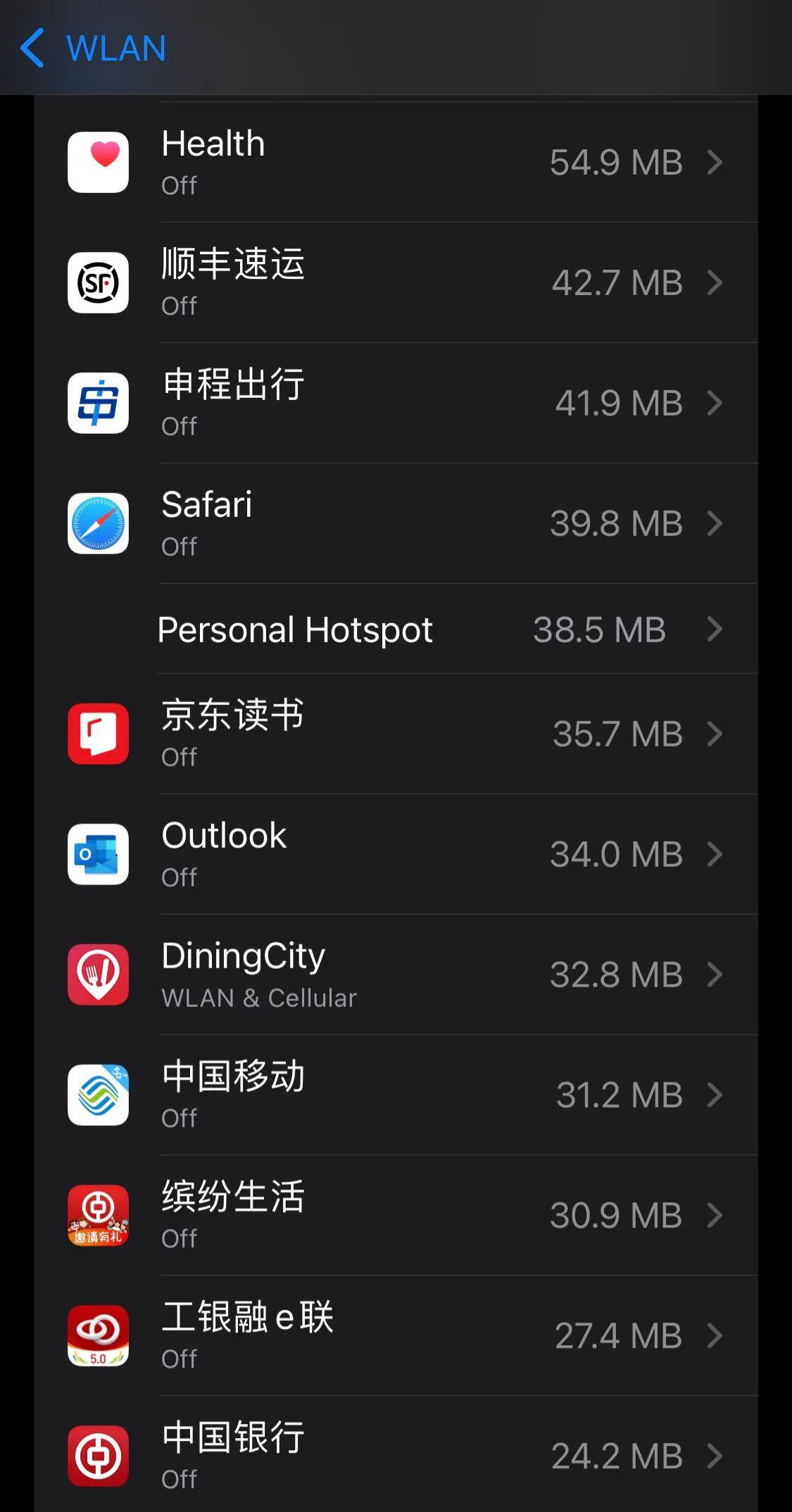Tap the 38.5 MB usage value
The height and width of the screenshot is (1512, 792).
(599, 629)
